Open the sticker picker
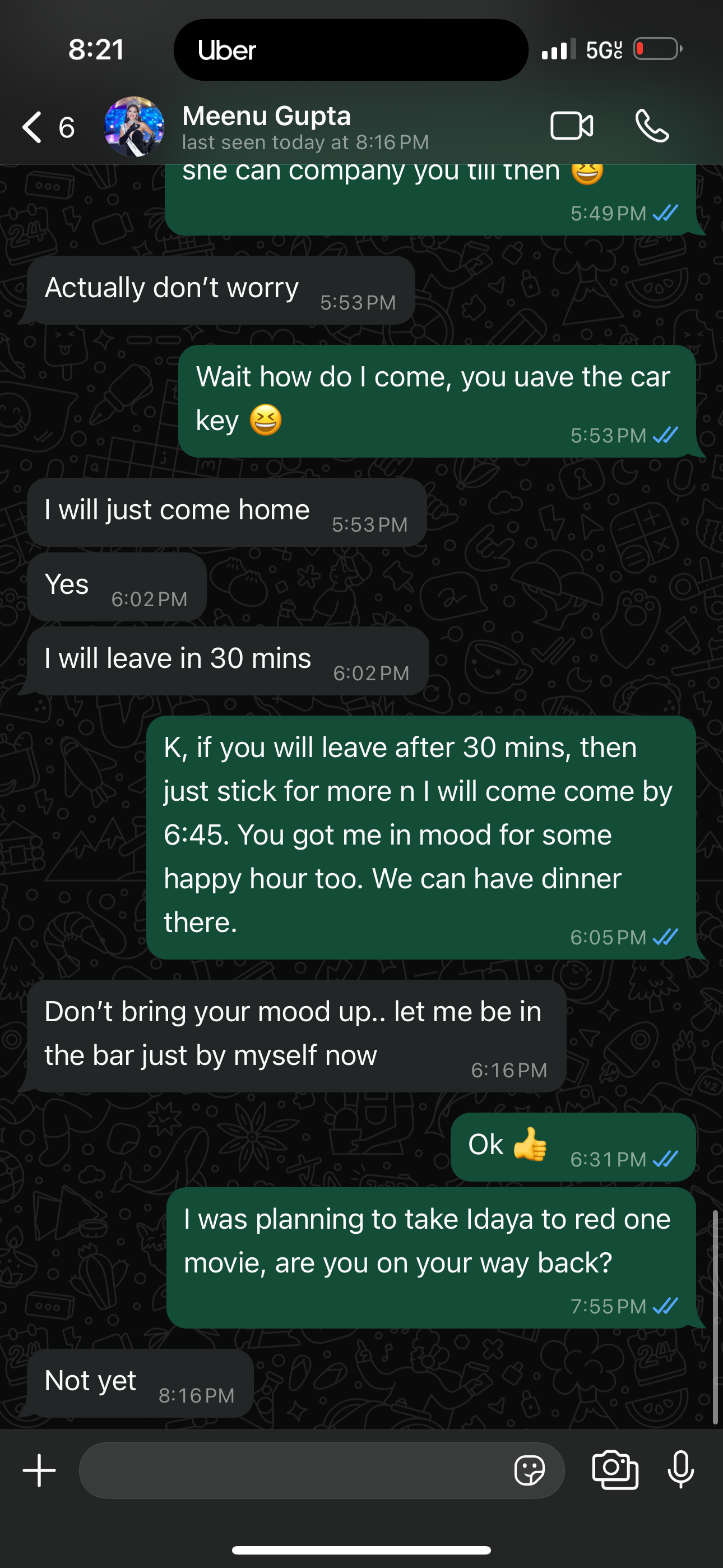This screenshot has height=1568, width=723. 529,1470
